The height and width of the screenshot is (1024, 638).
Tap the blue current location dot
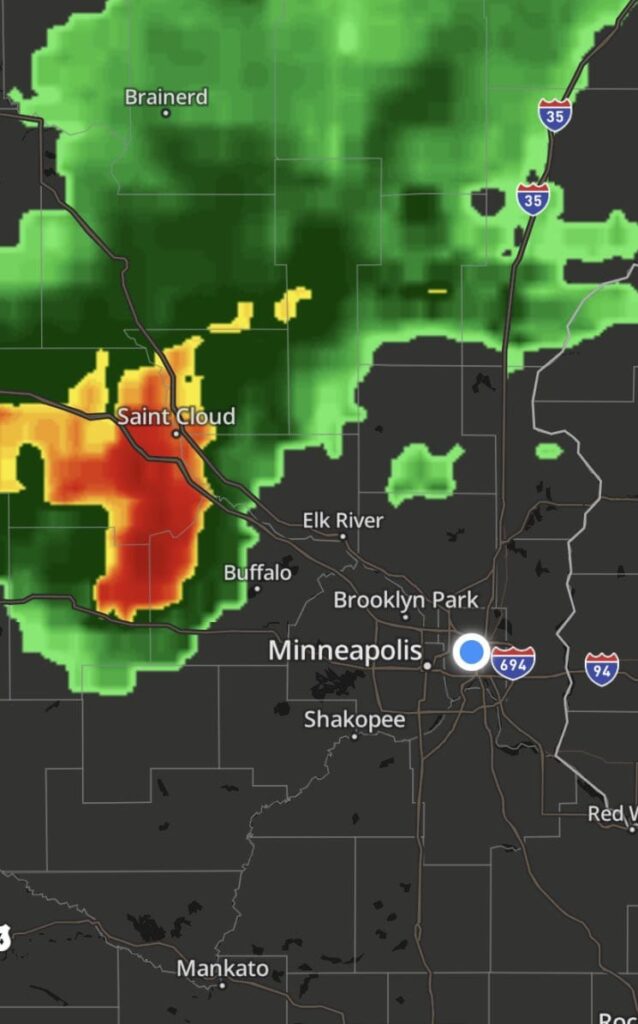point(471,652)
